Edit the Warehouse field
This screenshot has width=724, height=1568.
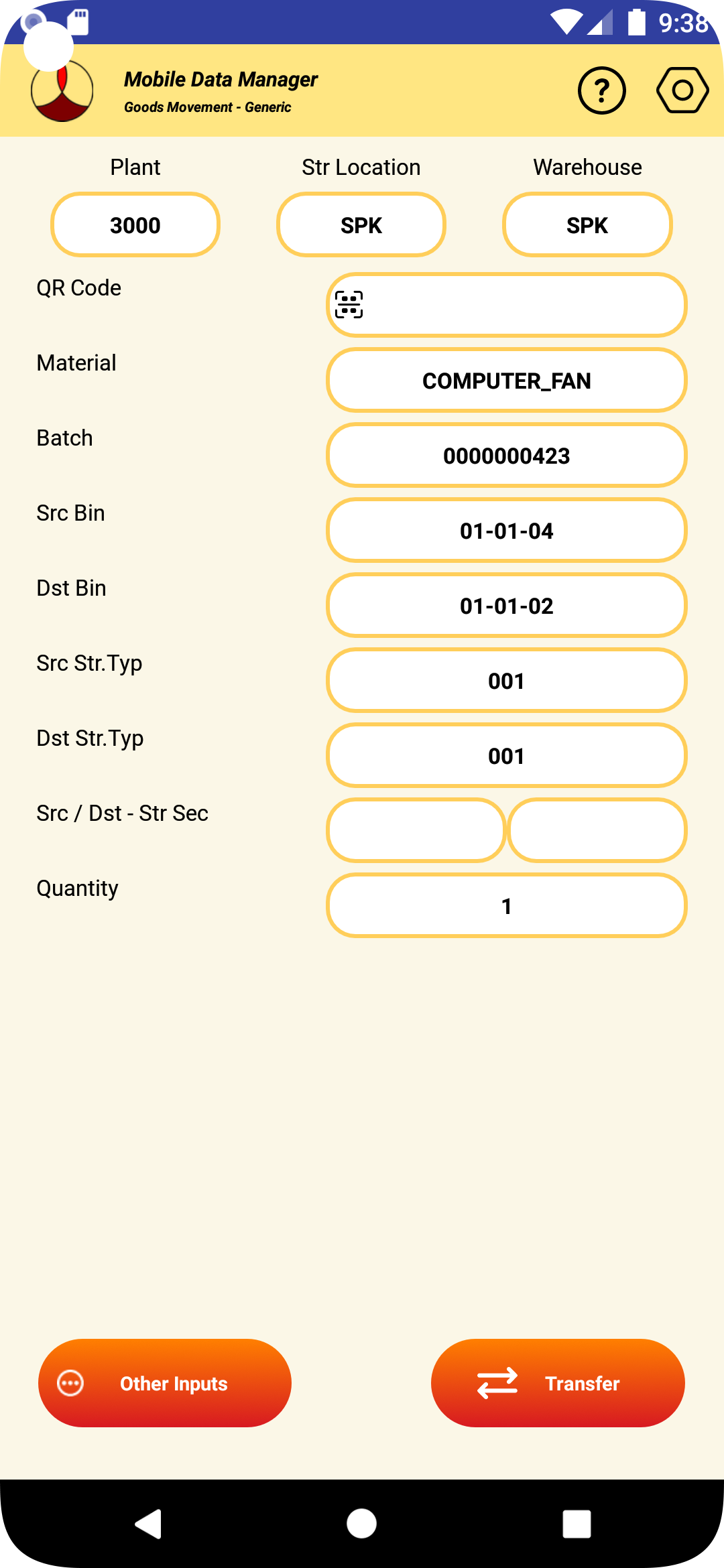pos(587,225)
